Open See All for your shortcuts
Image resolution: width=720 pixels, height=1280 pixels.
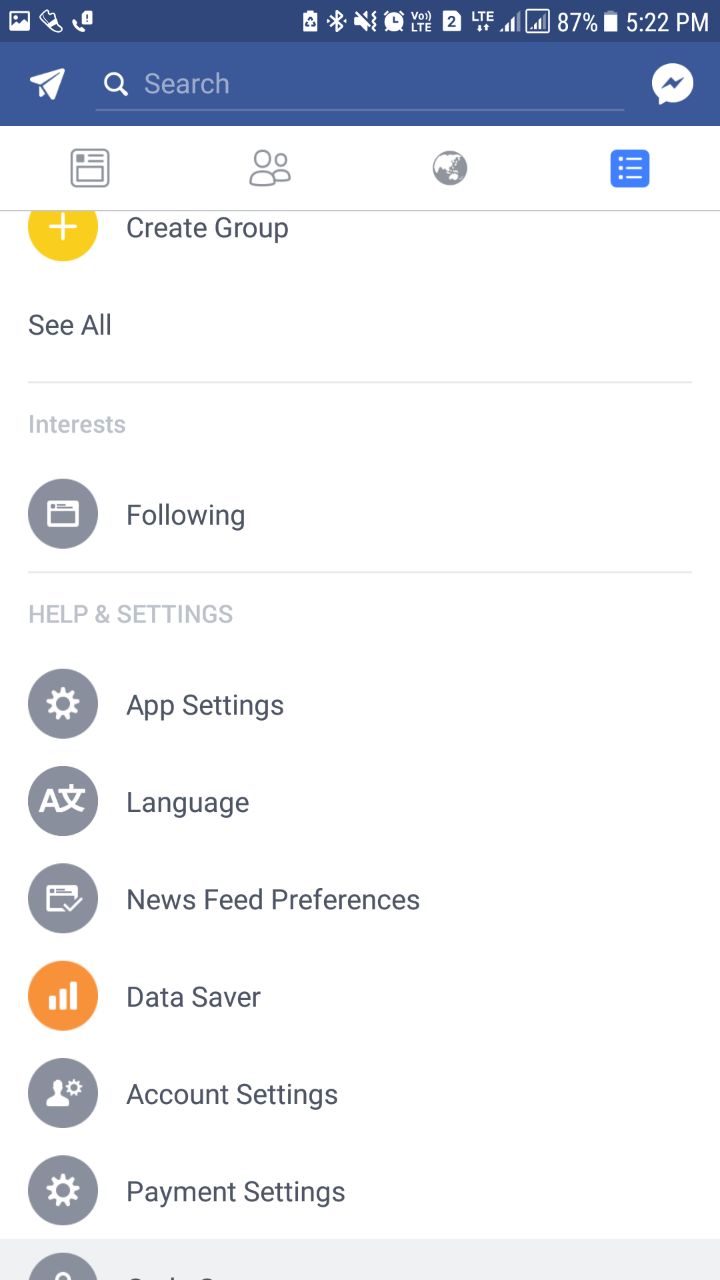click(x=69, y=324)
